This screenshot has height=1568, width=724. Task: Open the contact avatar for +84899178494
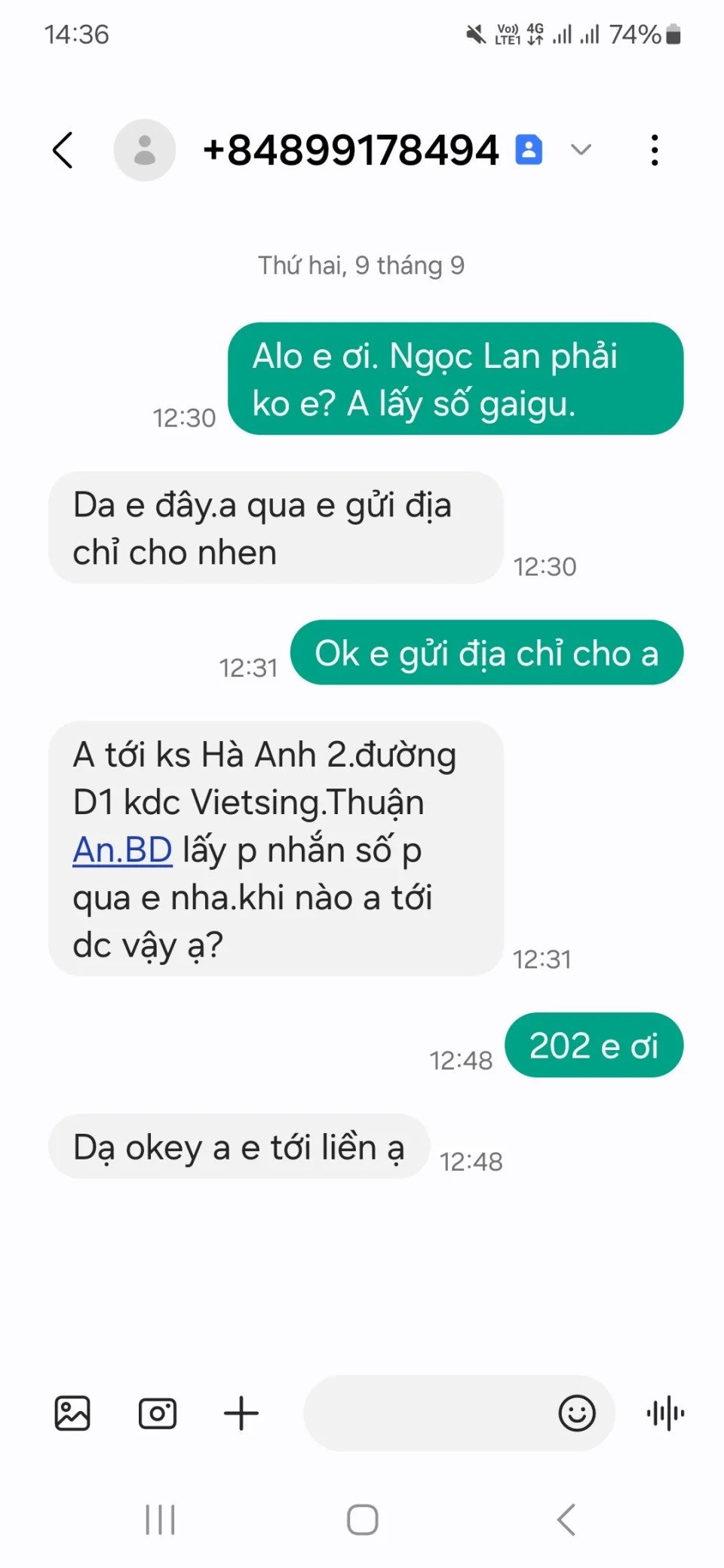(144, 150)
